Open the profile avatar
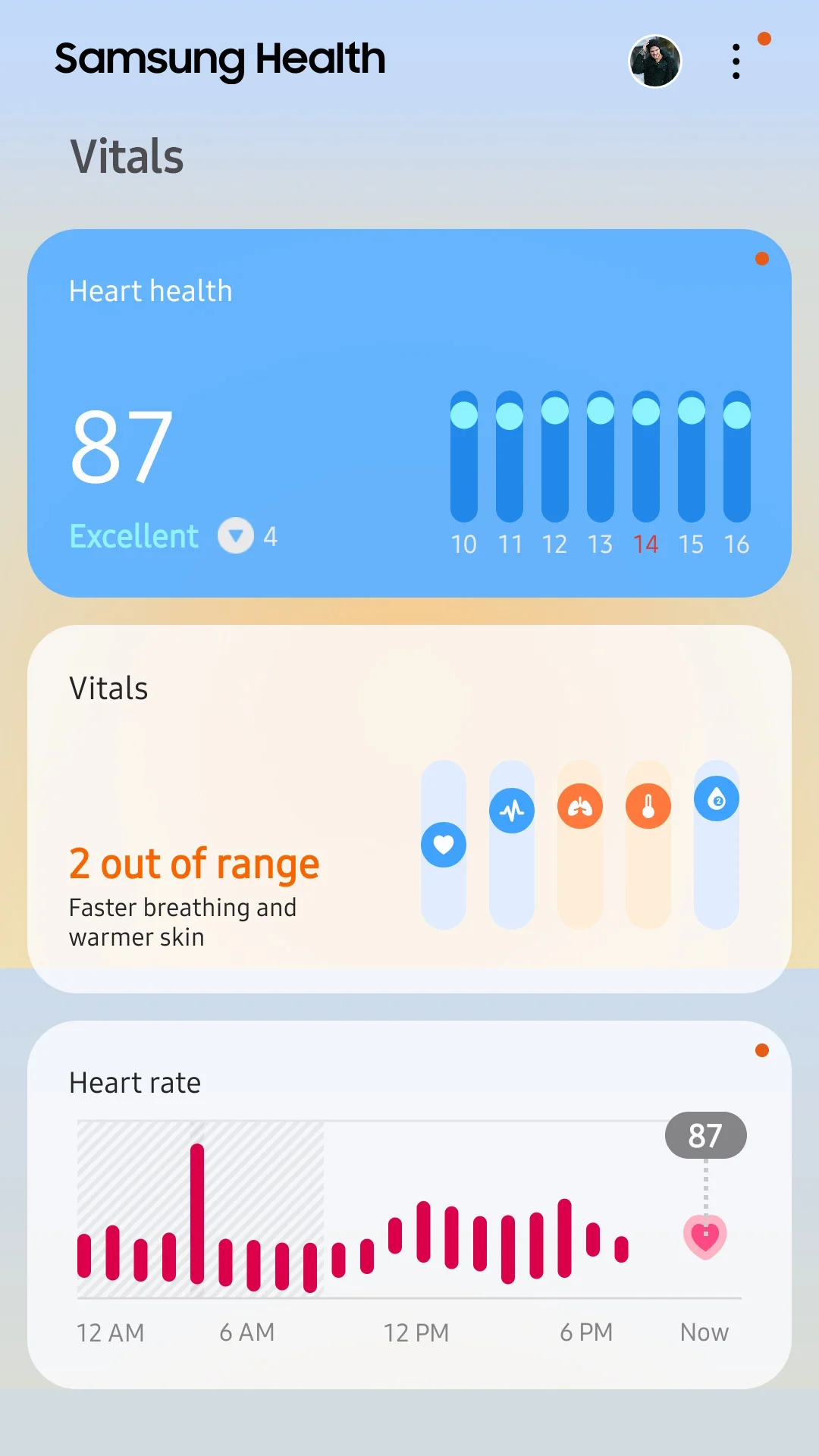Viewport: 819px width, 1456px height. pos(655,61)
